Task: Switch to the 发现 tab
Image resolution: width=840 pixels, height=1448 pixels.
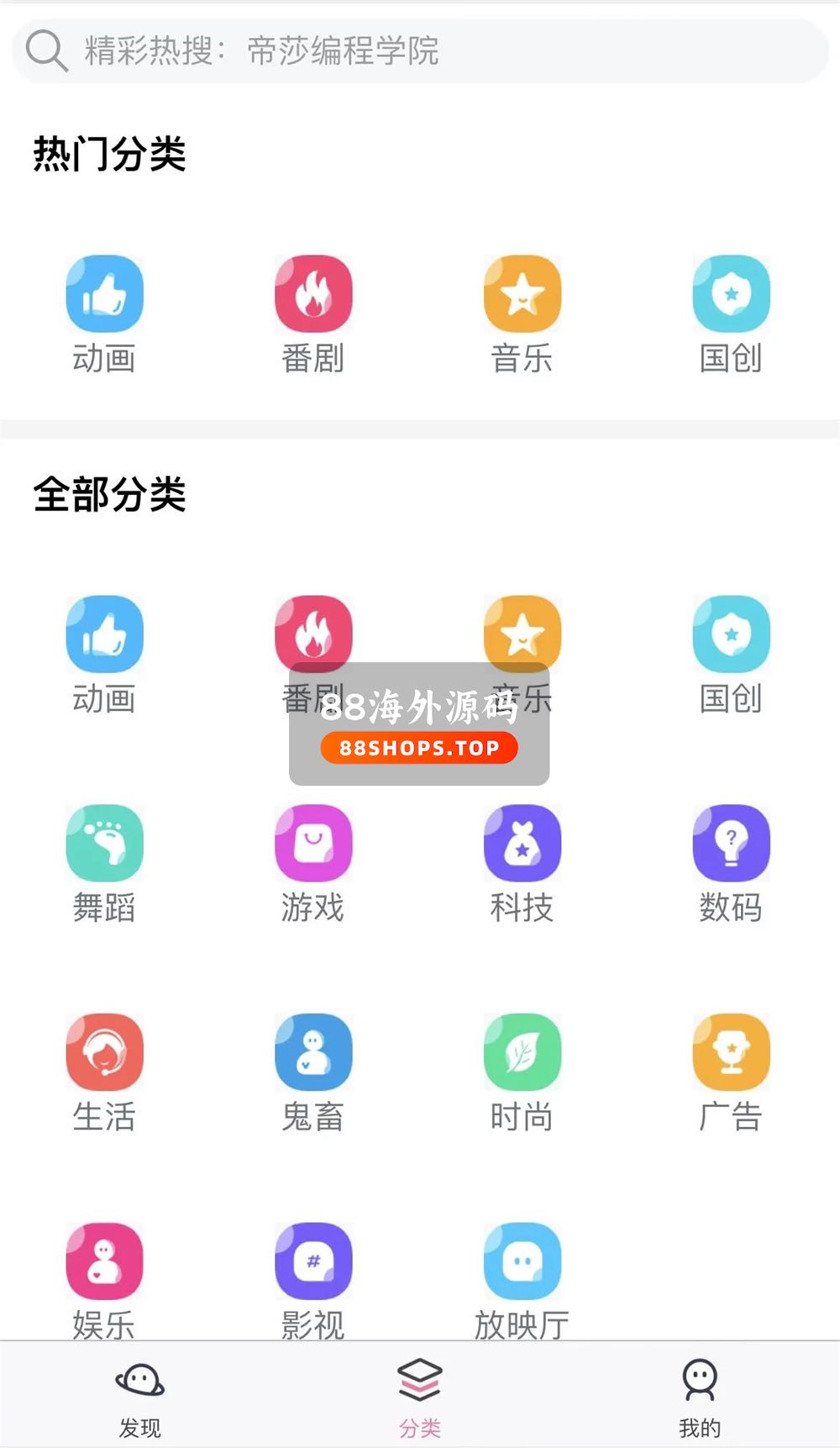Action: (x=139, y=1395)
